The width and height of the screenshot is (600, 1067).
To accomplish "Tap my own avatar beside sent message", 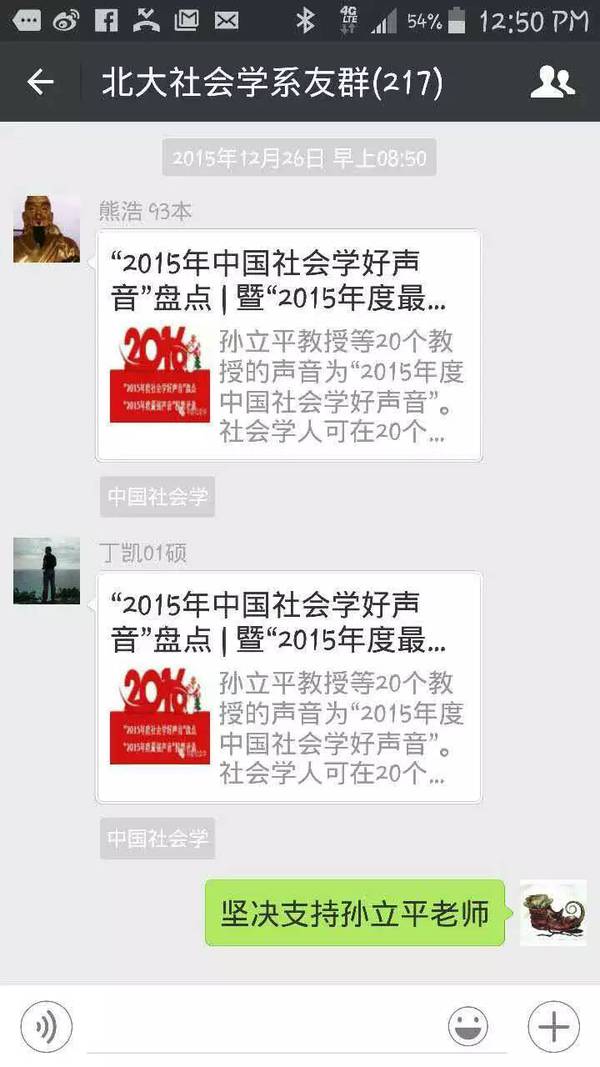I will [x=552, y=912].
